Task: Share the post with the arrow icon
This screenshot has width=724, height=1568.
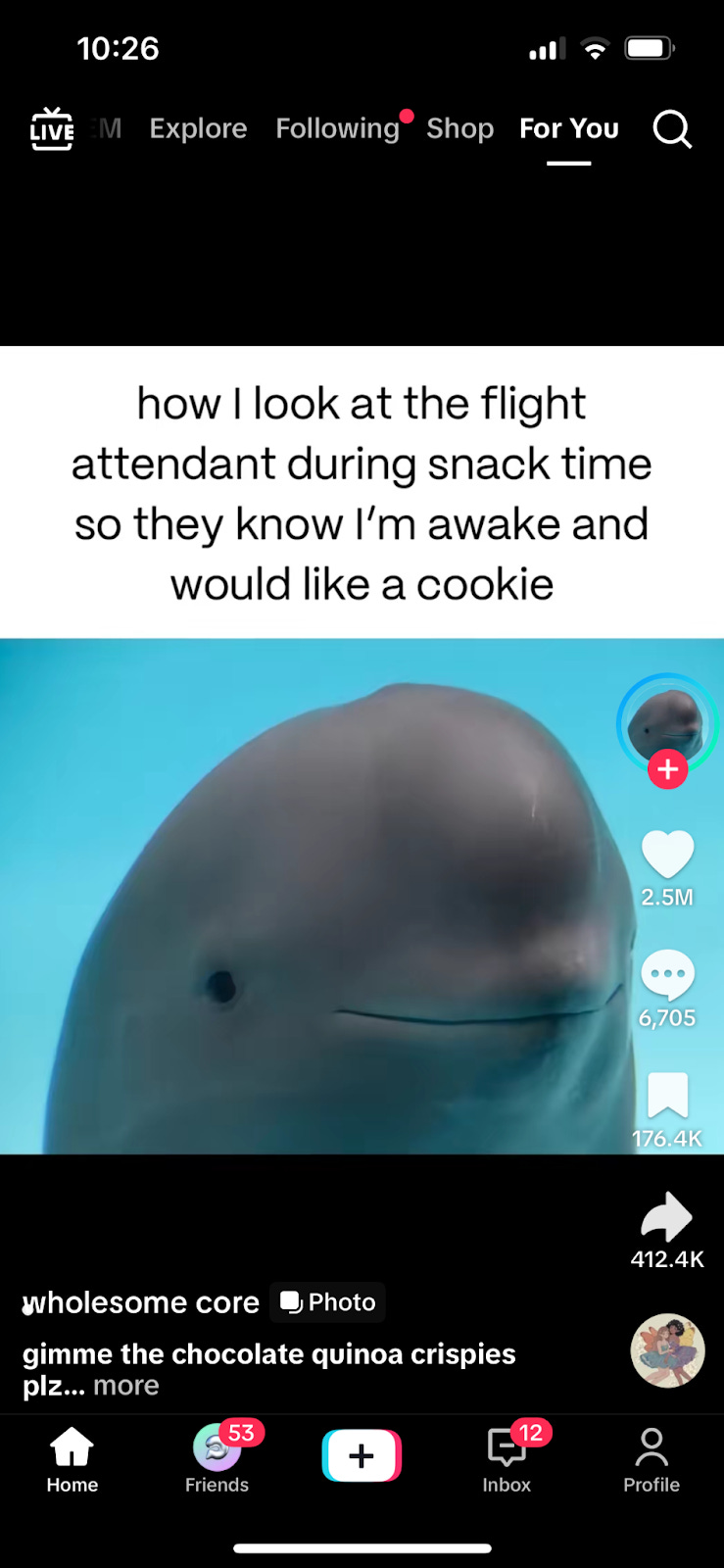Action: 667,1217
